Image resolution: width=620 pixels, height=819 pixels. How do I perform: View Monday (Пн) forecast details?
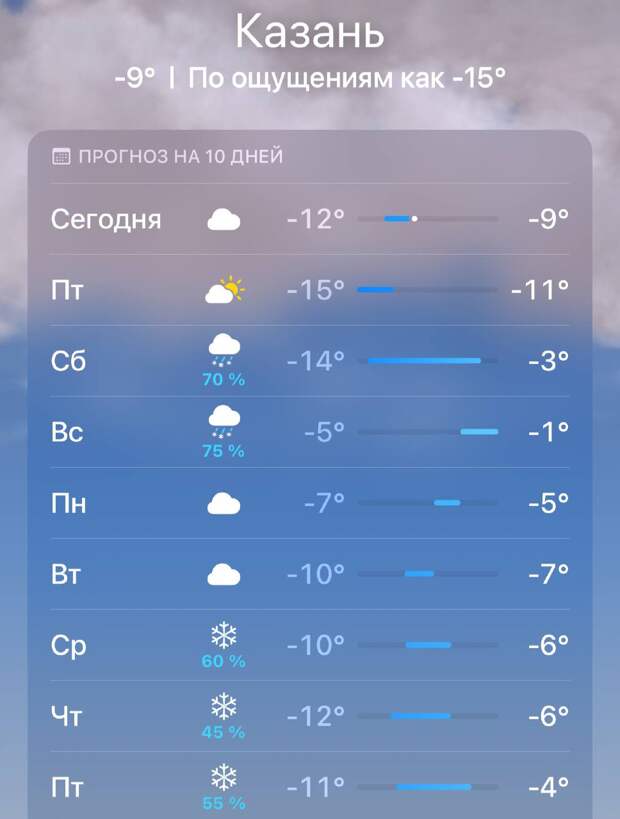(310, 503)
